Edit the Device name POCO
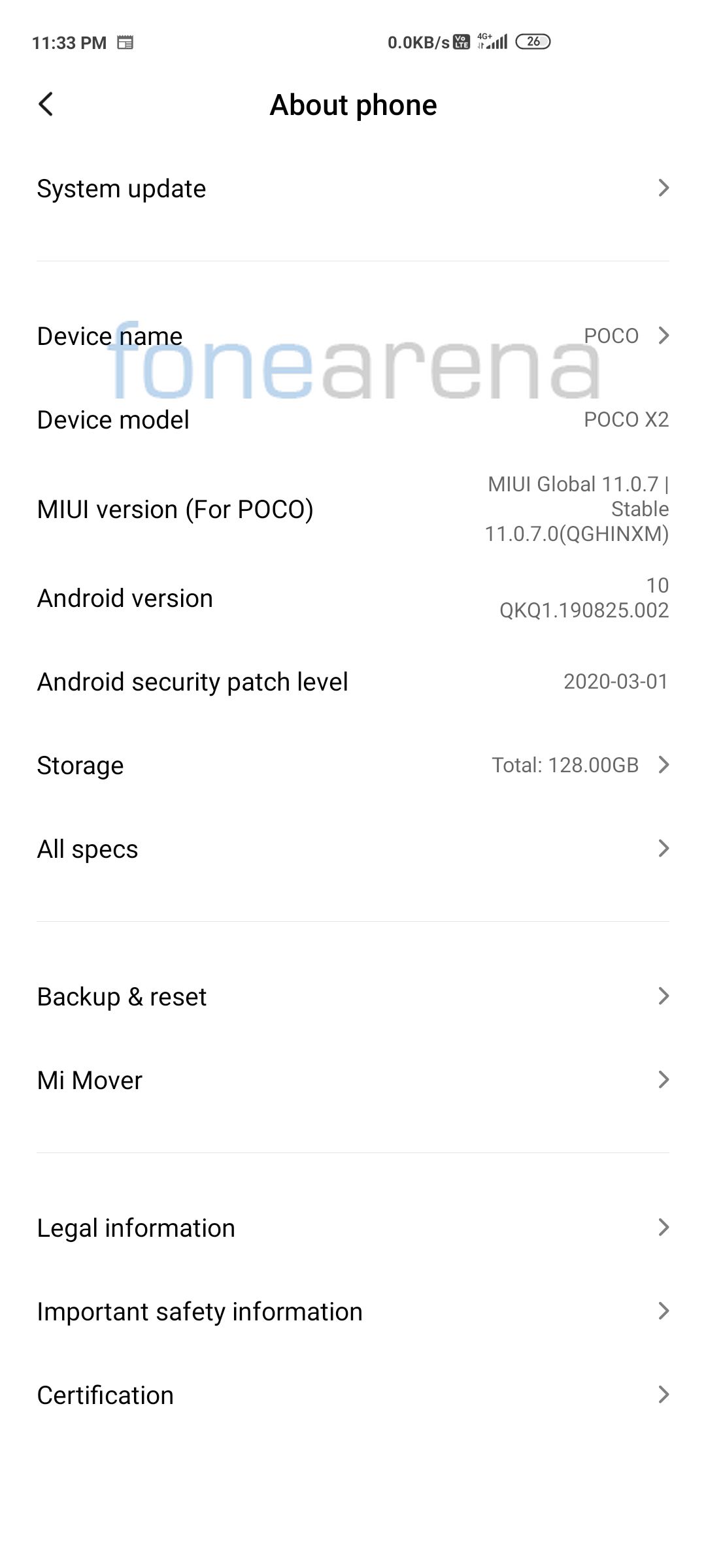Viewport: 706px width, 1568px height. pos(353,336)
